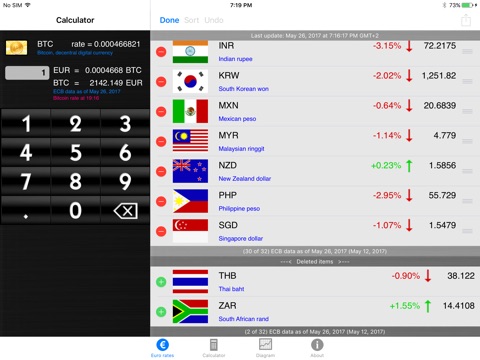Restore THB Thai baht with the plus icon

(x=161, y=282)
